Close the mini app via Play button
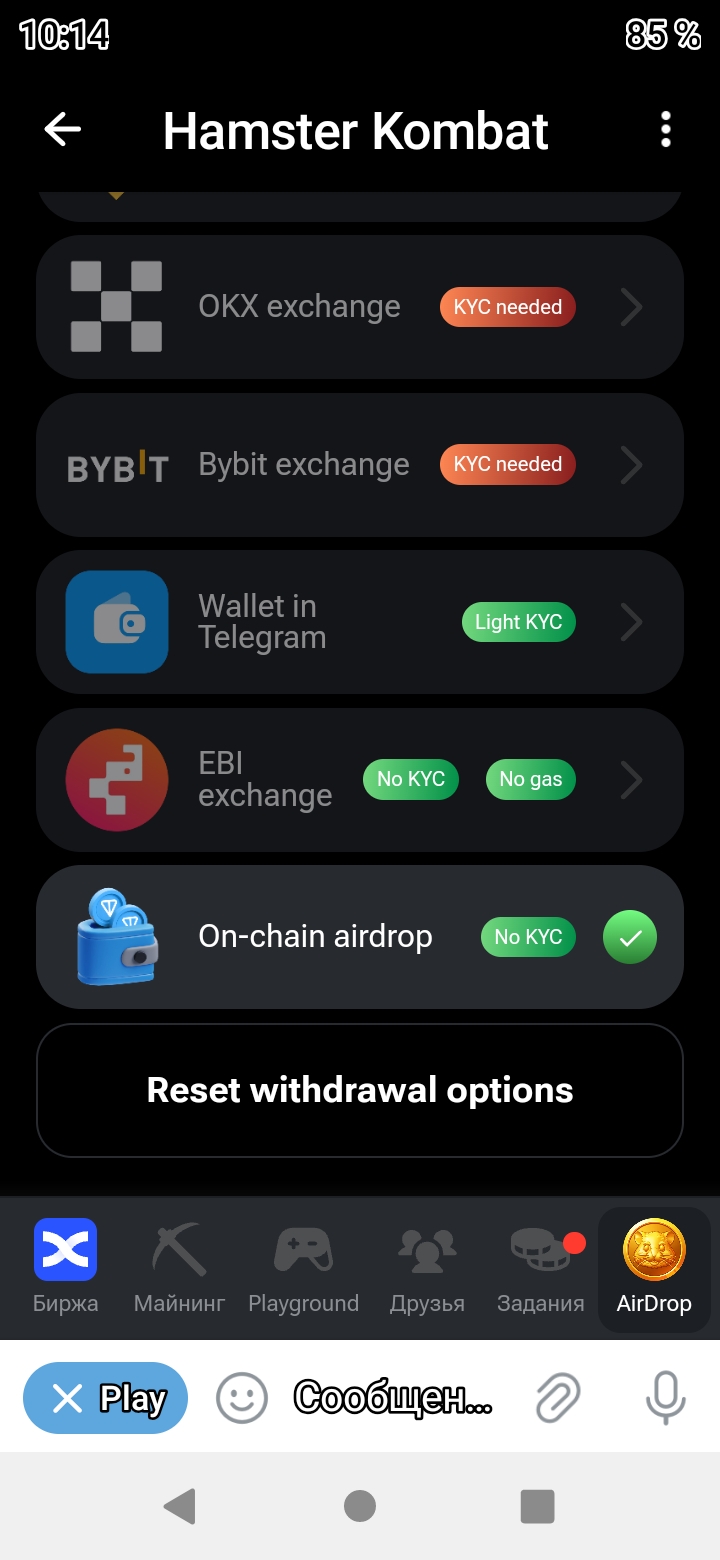720x1560 pixels. 106,1398
